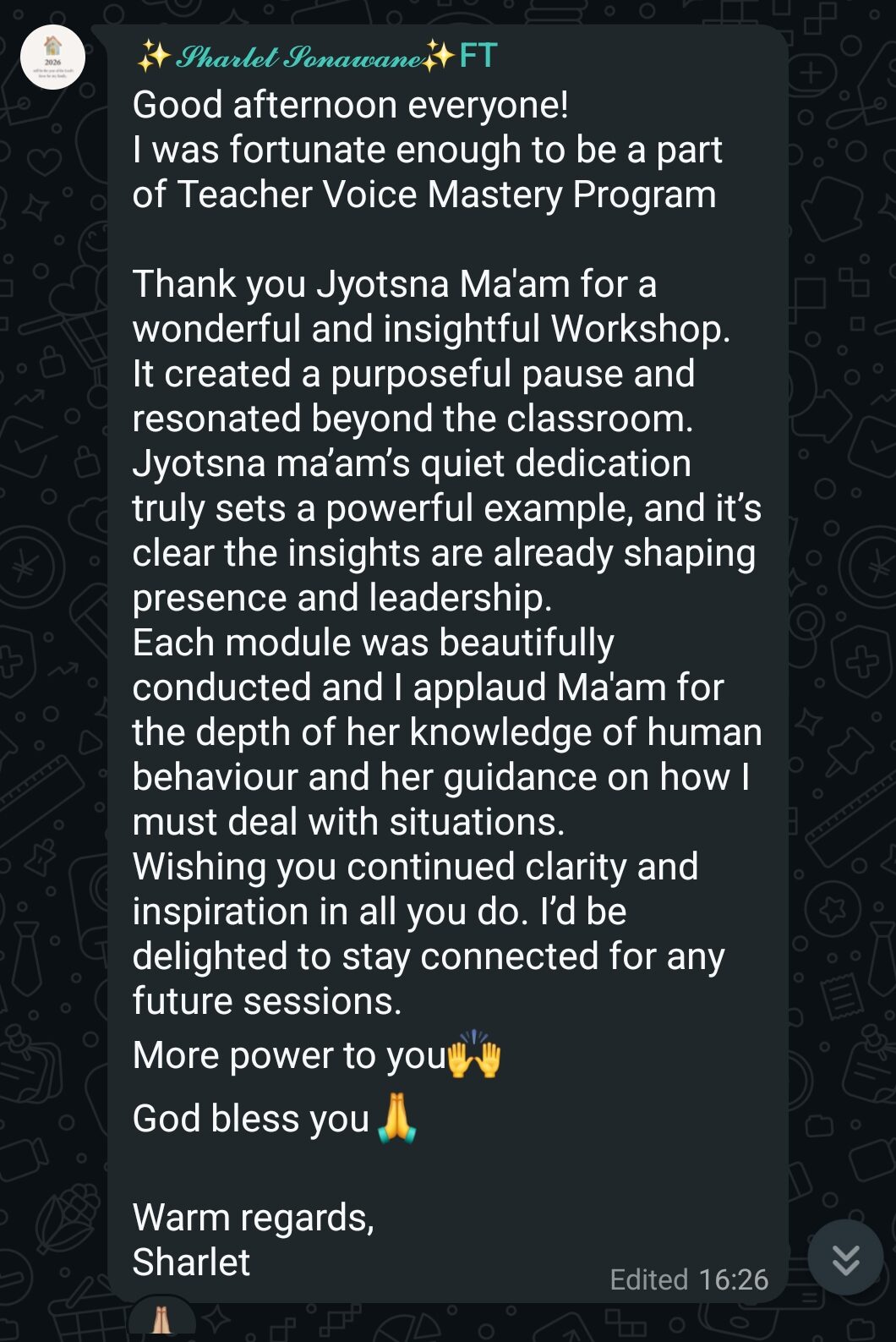Screen dimensions: 896x1342
Task: Tap the folded hands emoji after 'God bless you'
Action: (x=398, y=1118)
